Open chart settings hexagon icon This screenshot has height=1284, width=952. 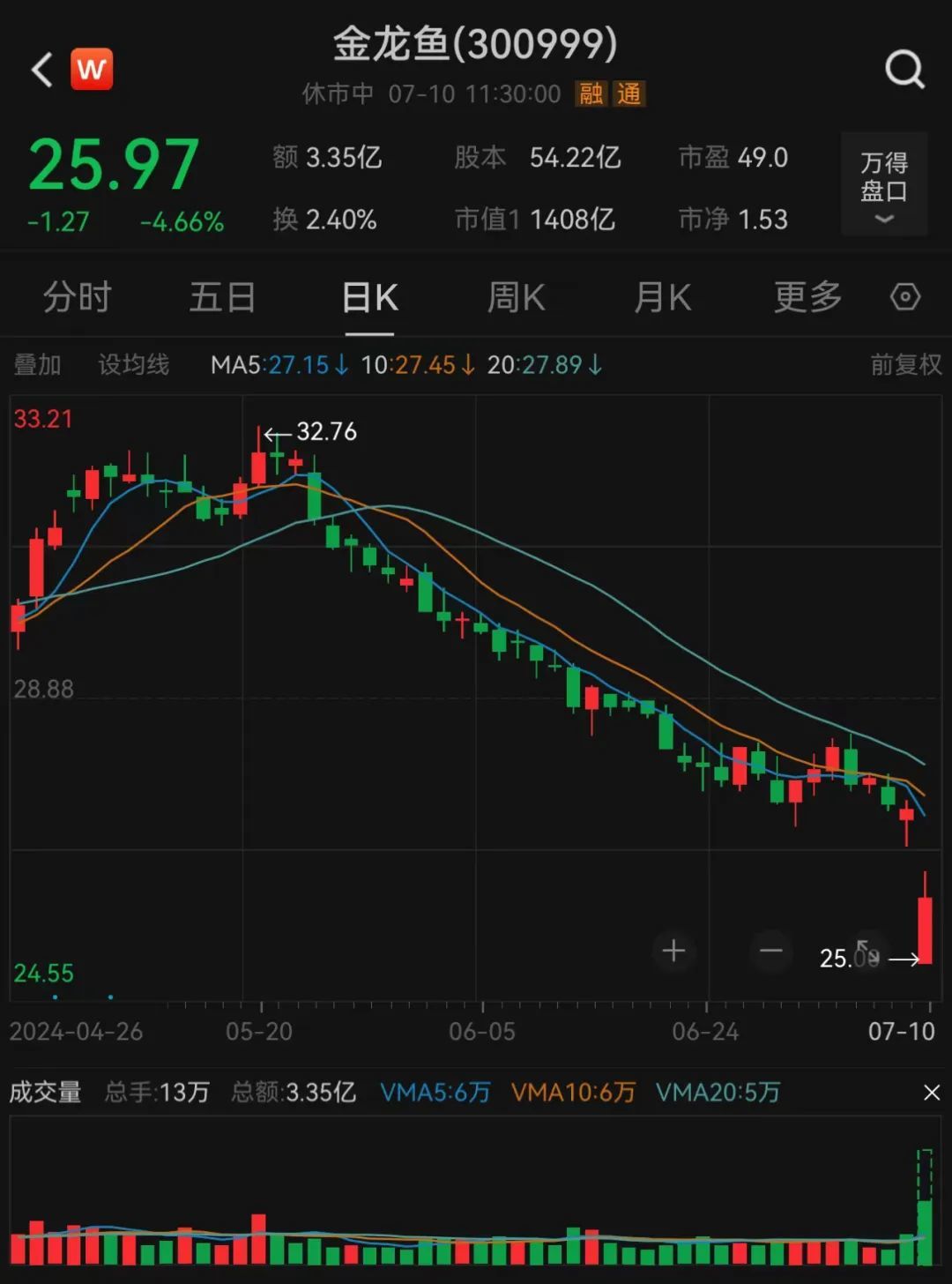(905, 297)
